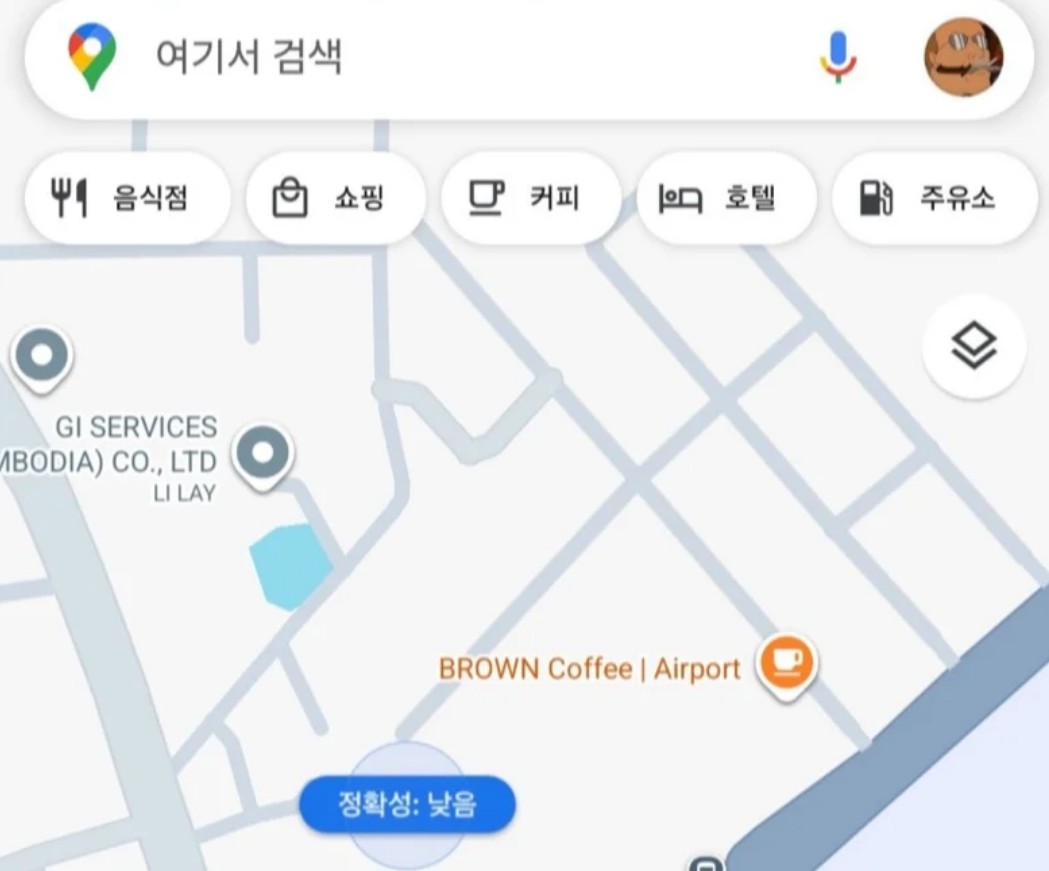Select the 주유소 chip
Image resolution: width=1049 pixels, height=871 pixels.
click(x=930, y=198)
